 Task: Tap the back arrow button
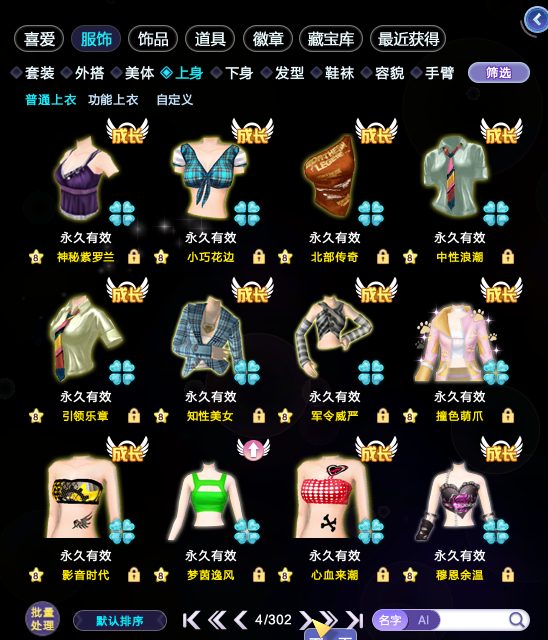(x=535, y=20)
